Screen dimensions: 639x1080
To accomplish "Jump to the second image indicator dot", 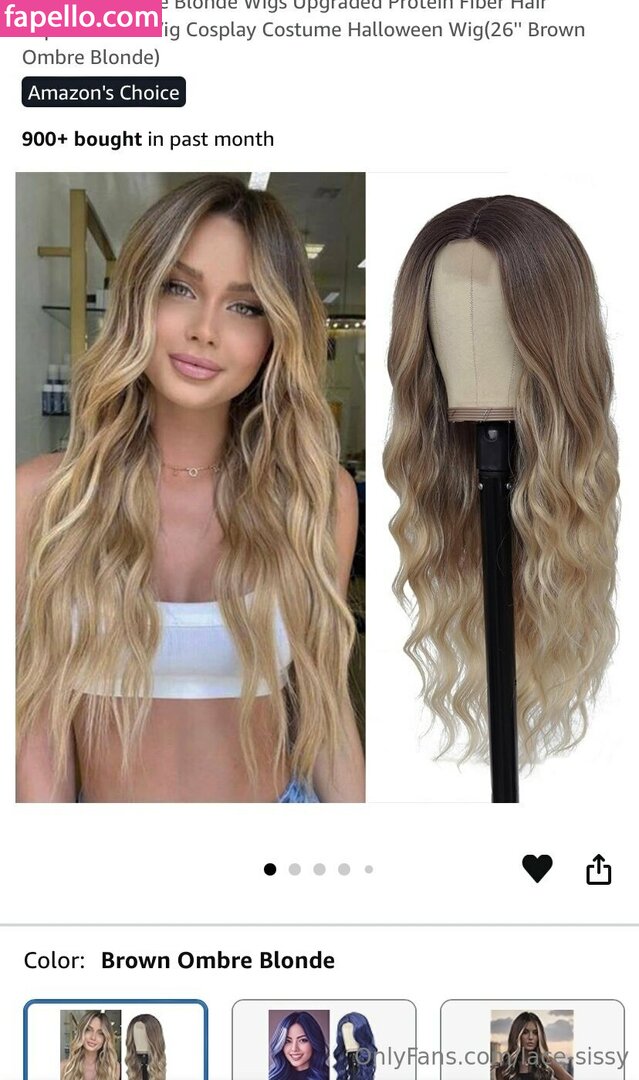I will [x=294, y=869].
